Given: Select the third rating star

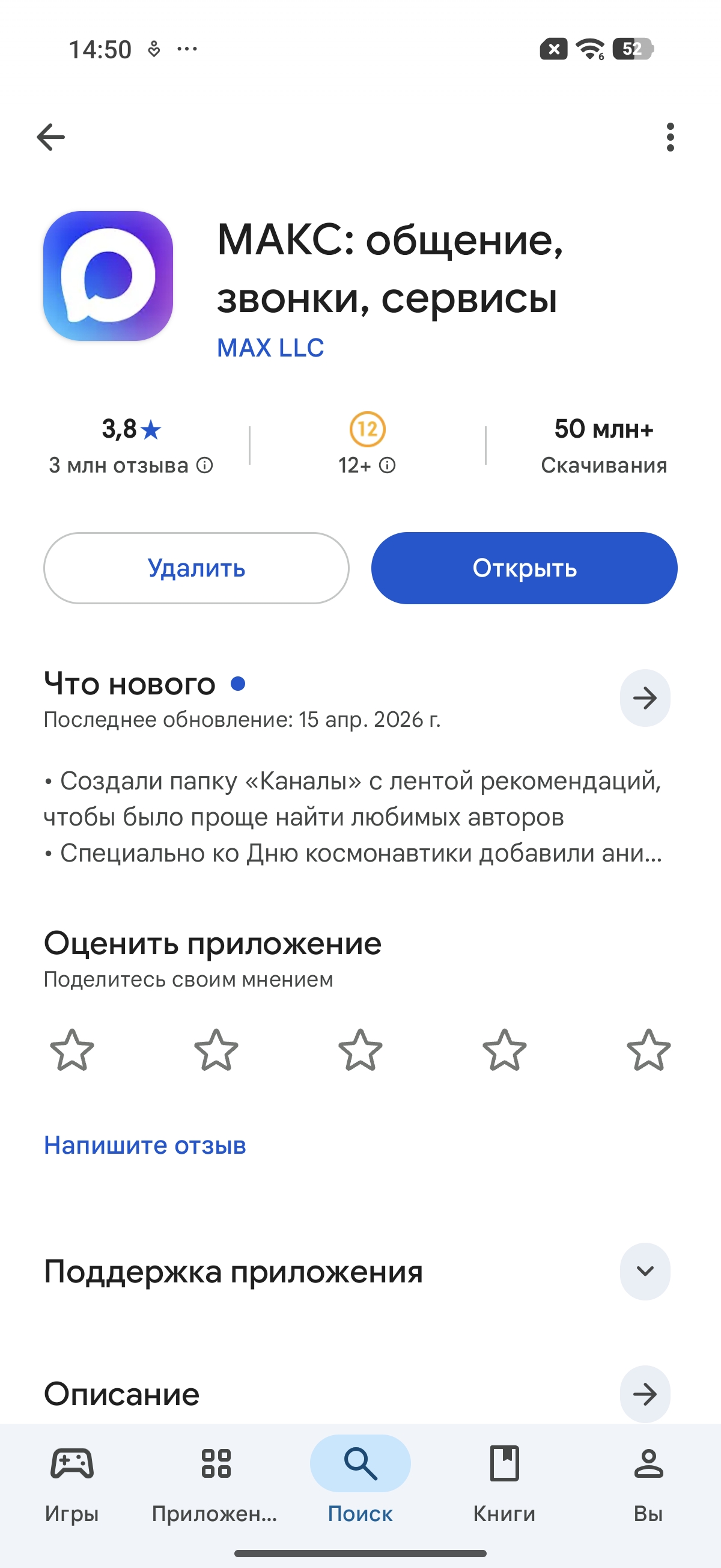Looking at the screenshot, I should 360,1050.
